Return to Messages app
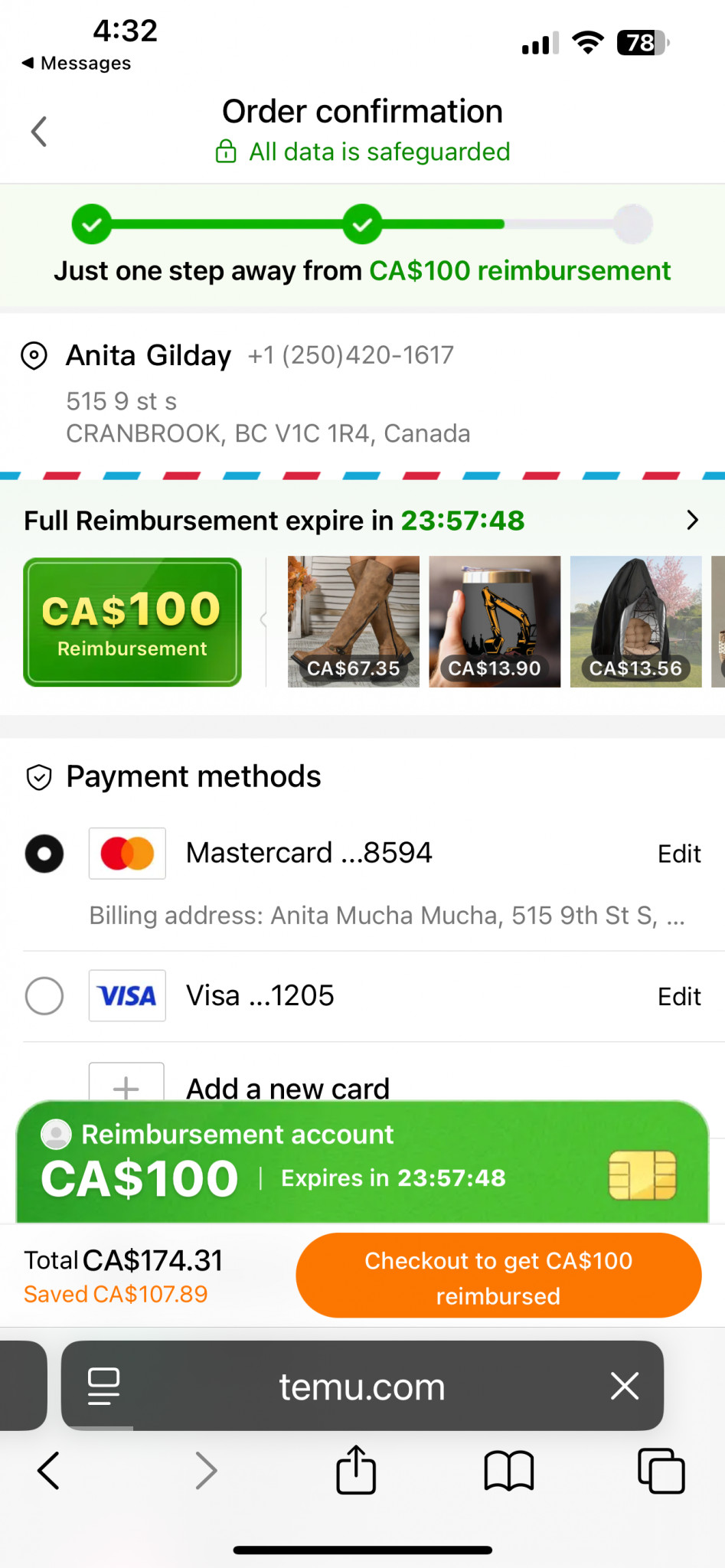The width and height of the screenshot is (725, 1568). coord(77,63)
